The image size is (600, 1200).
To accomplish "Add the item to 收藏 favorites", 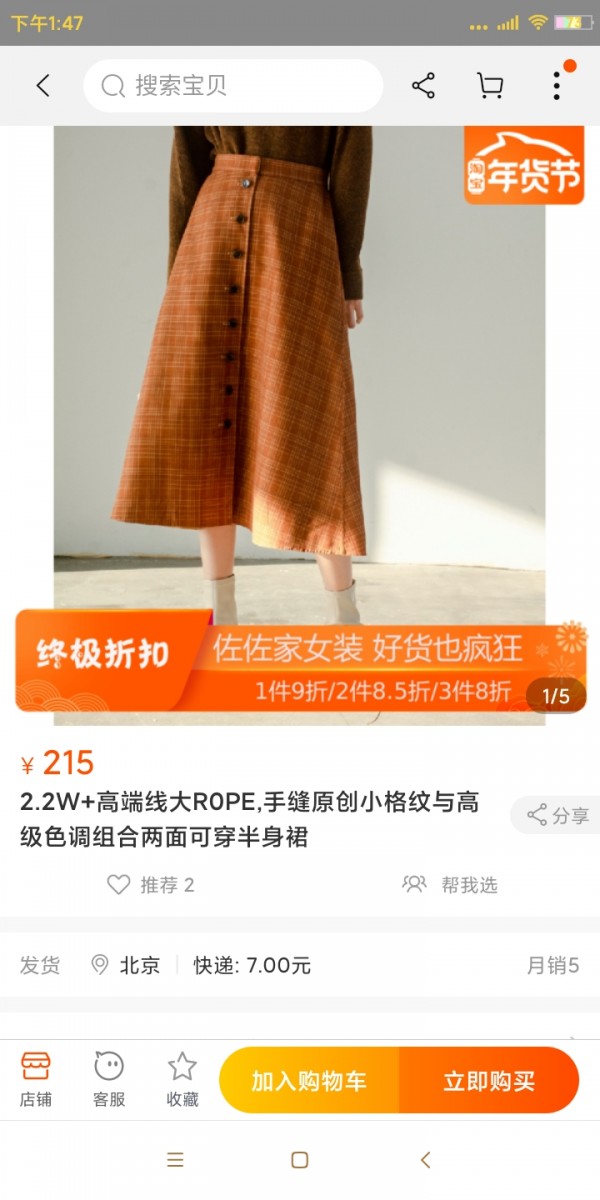I will tap(182, 1079).
